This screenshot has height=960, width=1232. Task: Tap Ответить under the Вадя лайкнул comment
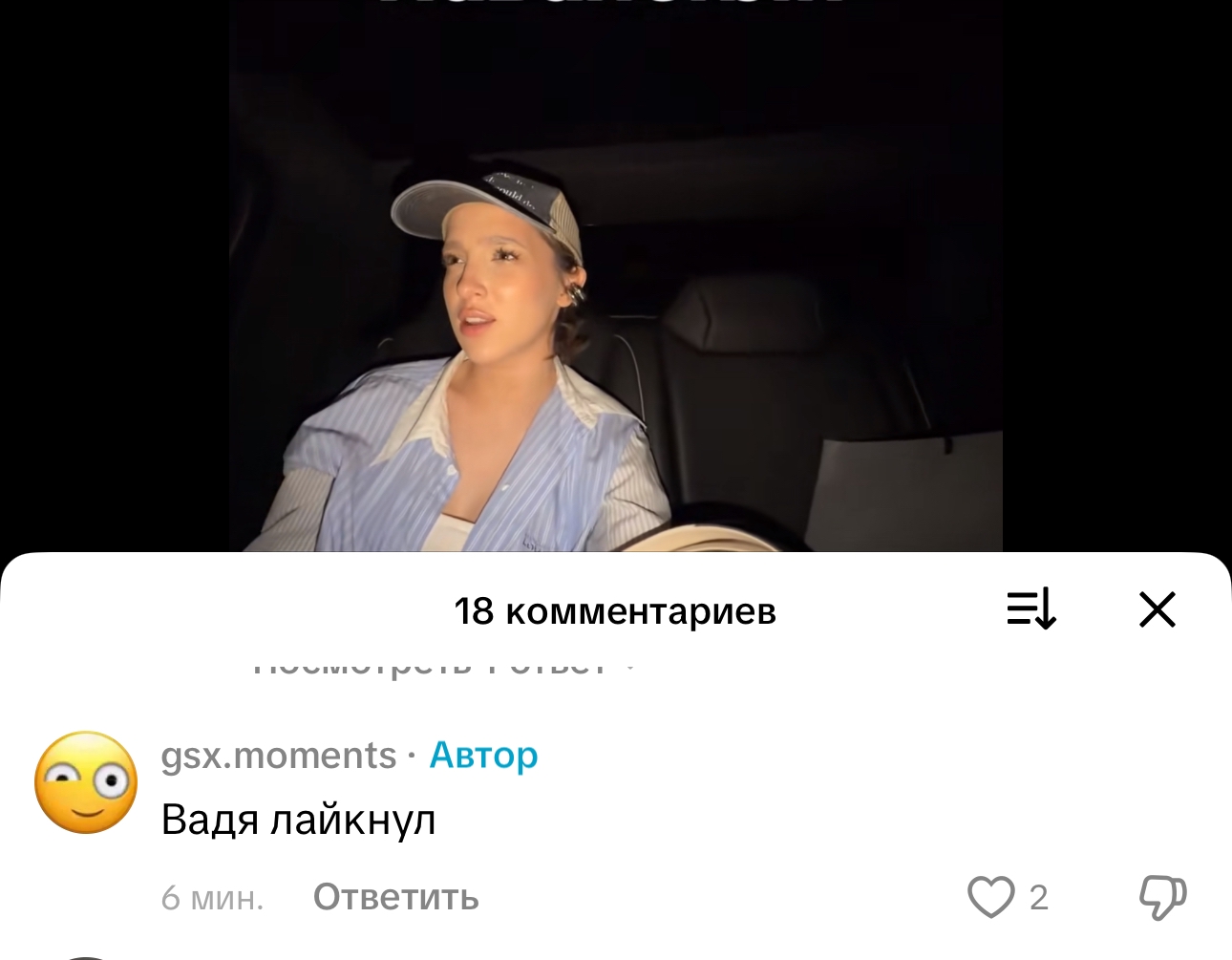pyautogui.click(x=395, y=898)
